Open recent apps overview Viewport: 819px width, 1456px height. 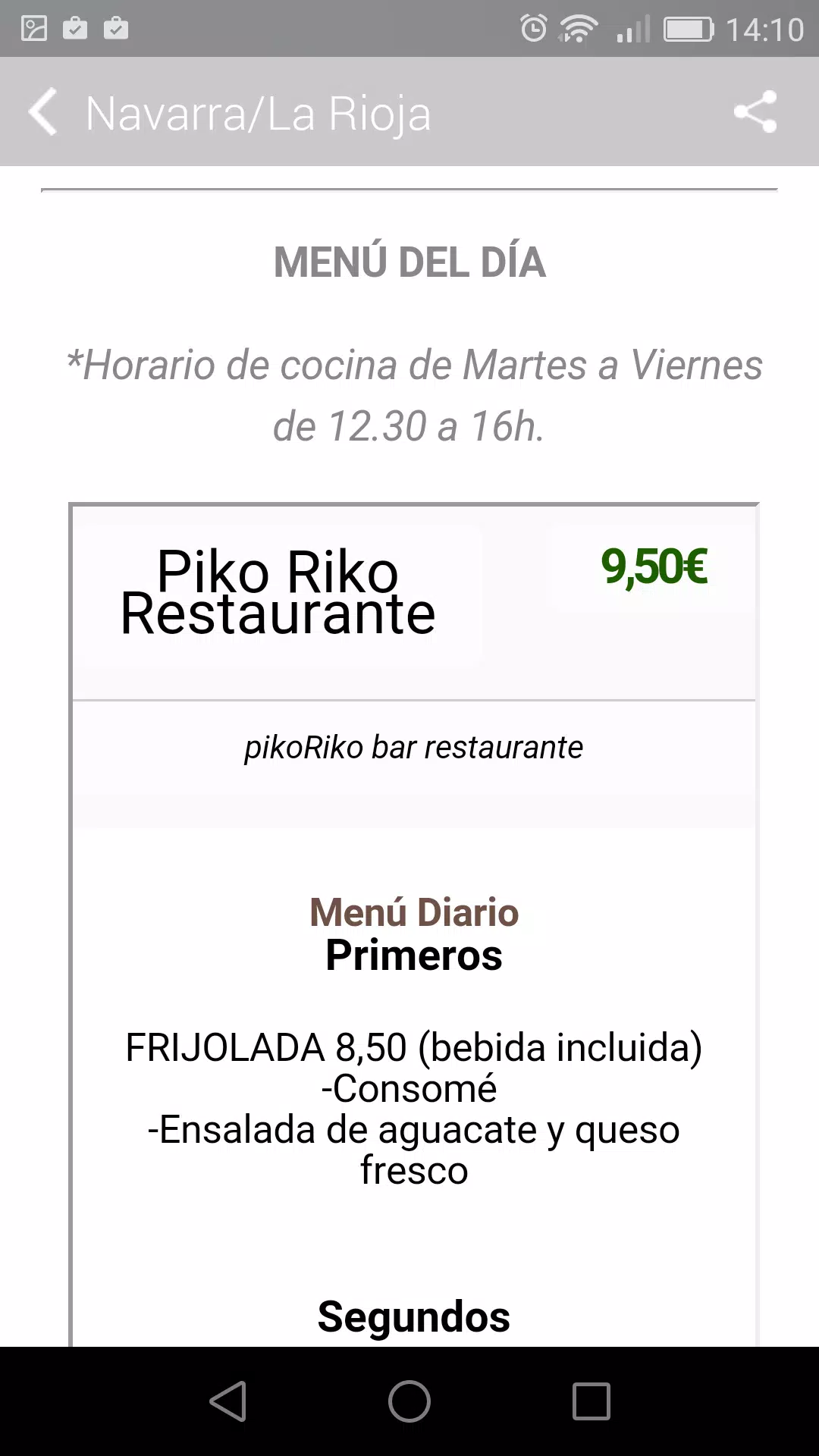[591, 1401]
